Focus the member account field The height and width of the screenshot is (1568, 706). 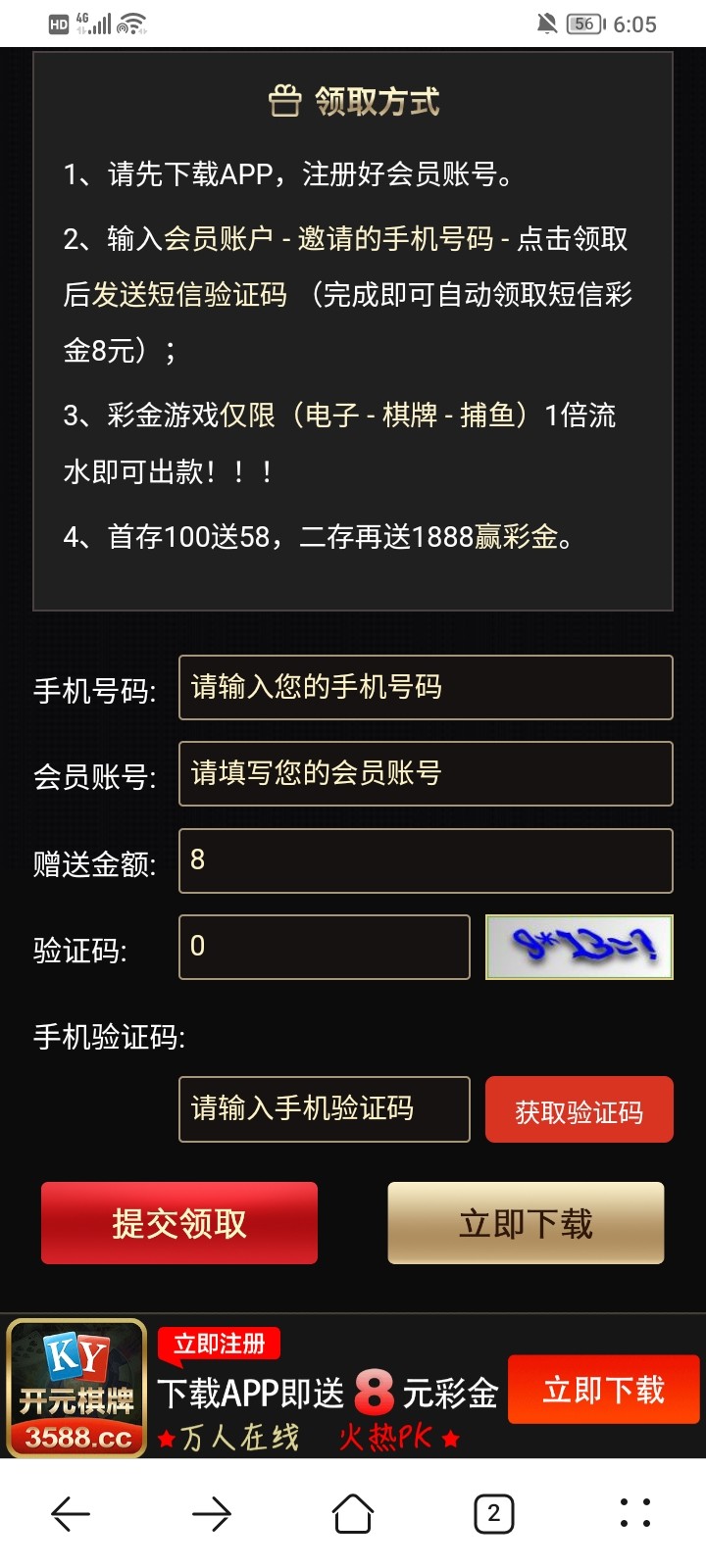pyautogui.click(x=425, y=774)
